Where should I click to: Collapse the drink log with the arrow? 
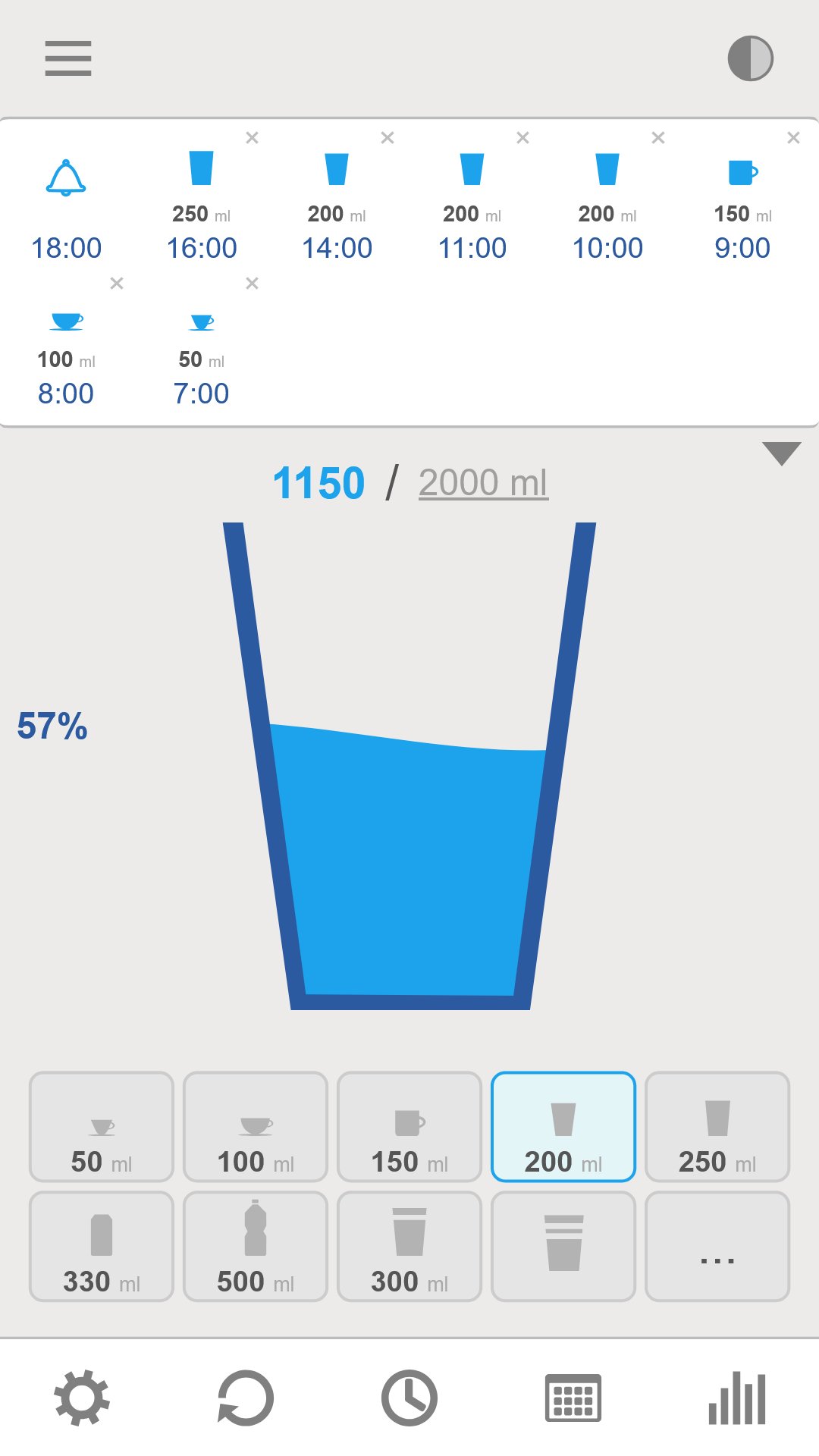(782, 453)
